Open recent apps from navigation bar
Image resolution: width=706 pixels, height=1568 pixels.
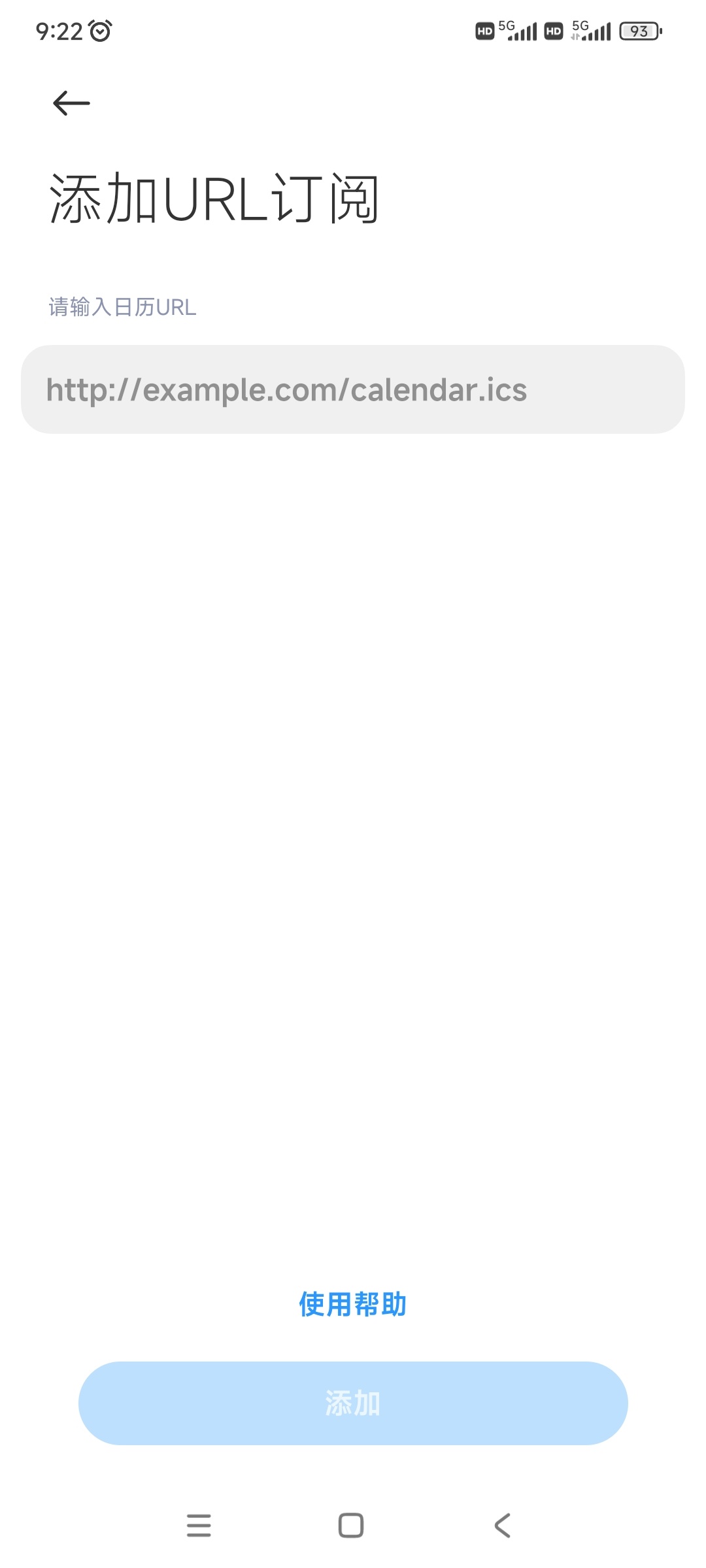[199, 1526]
